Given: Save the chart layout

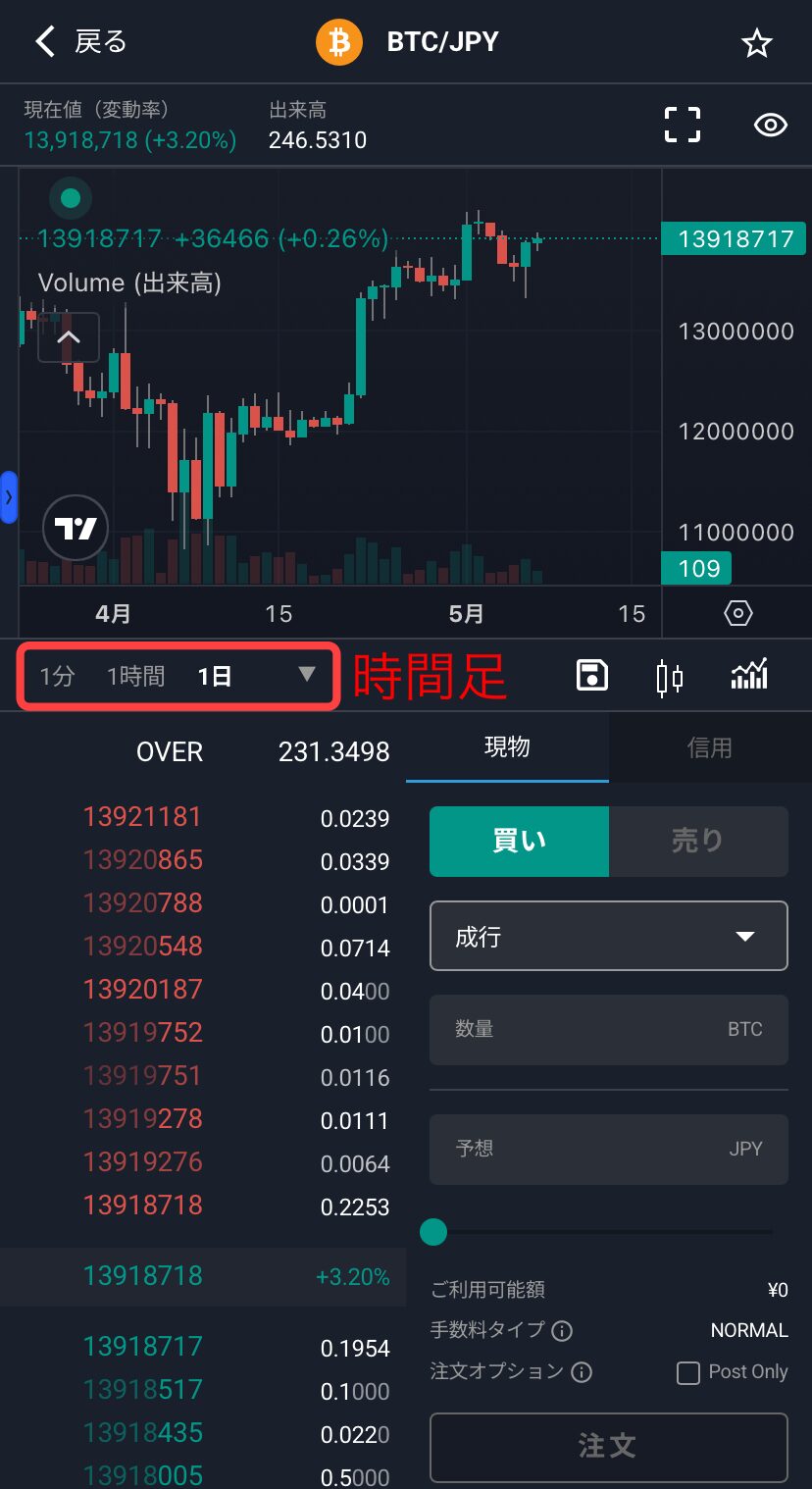Looking at the screenshot, I should pos(592,676).
